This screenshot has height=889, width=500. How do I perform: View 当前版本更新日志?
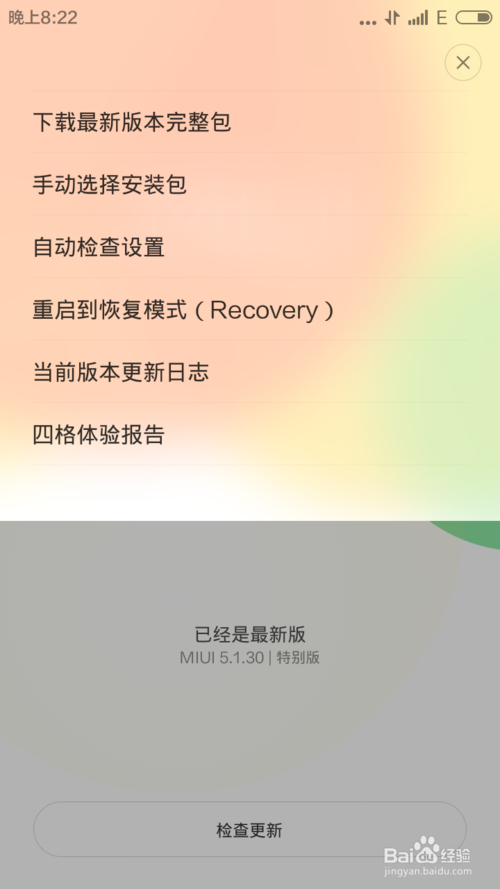249,372
